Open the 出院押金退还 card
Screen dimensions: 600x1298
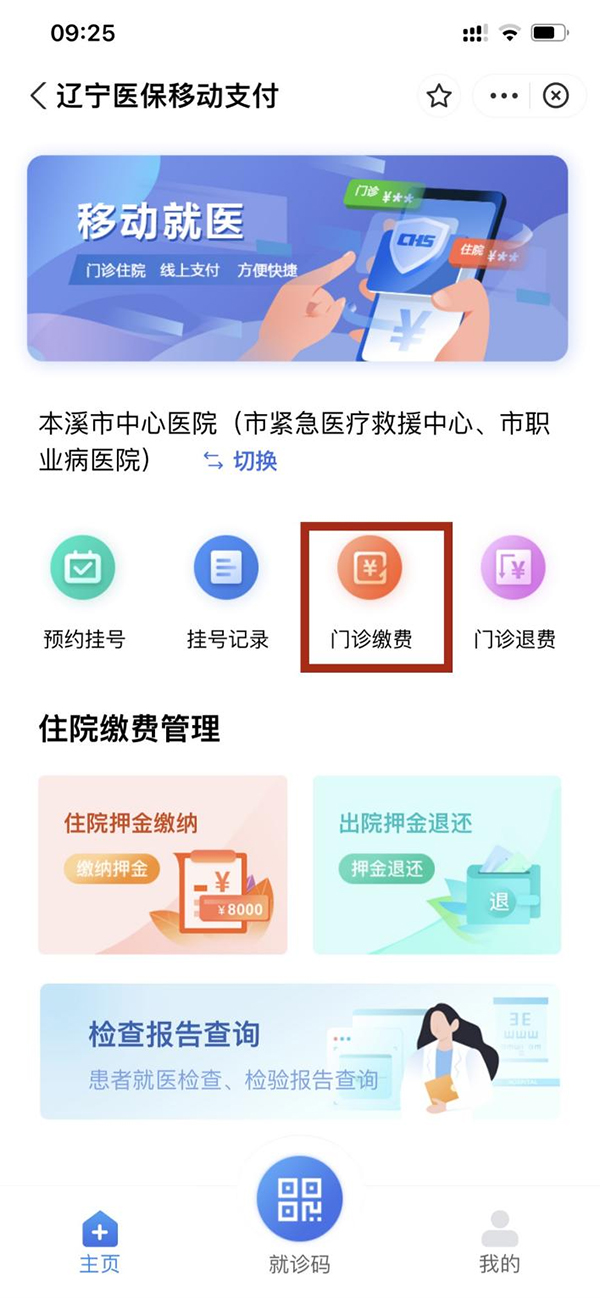[437, 865]
